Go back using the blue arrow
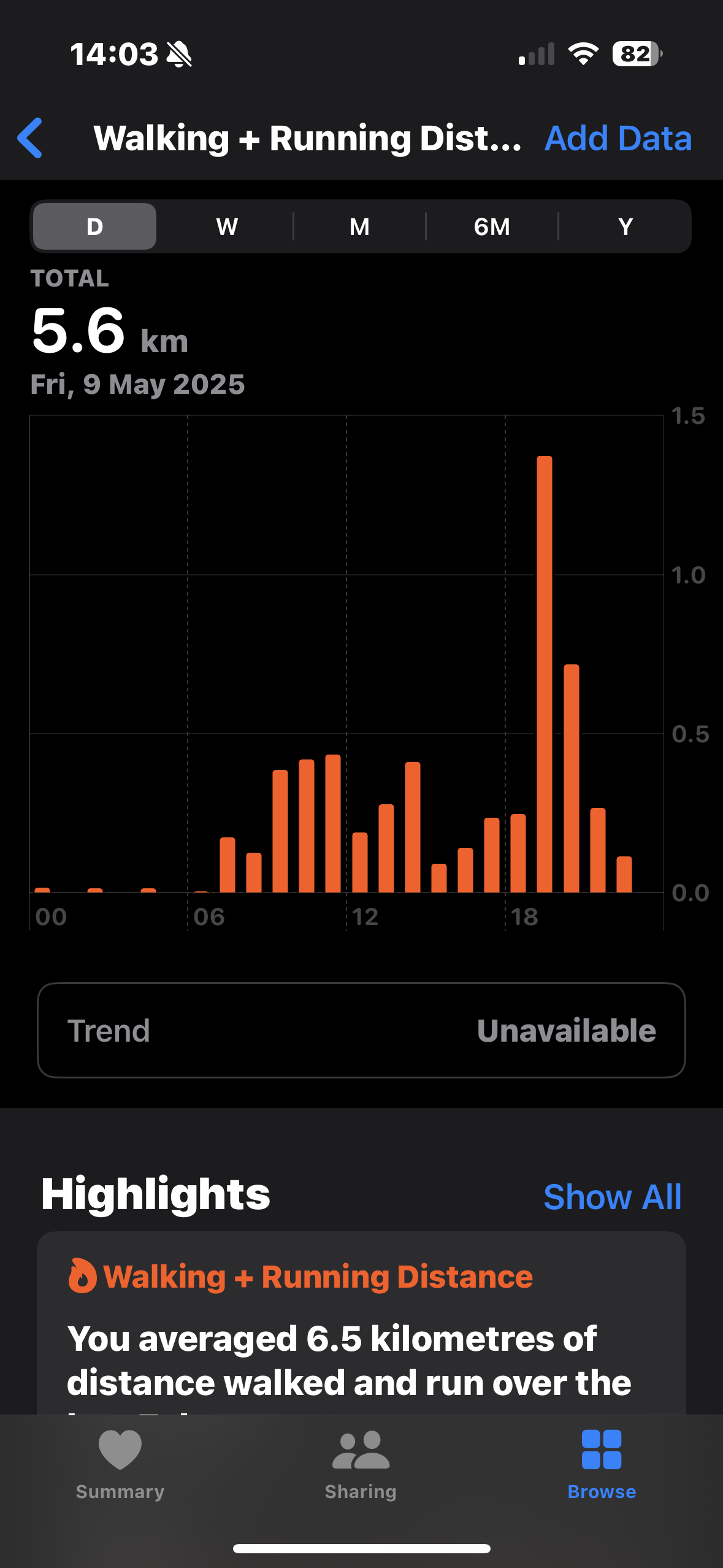 point(30,138)
